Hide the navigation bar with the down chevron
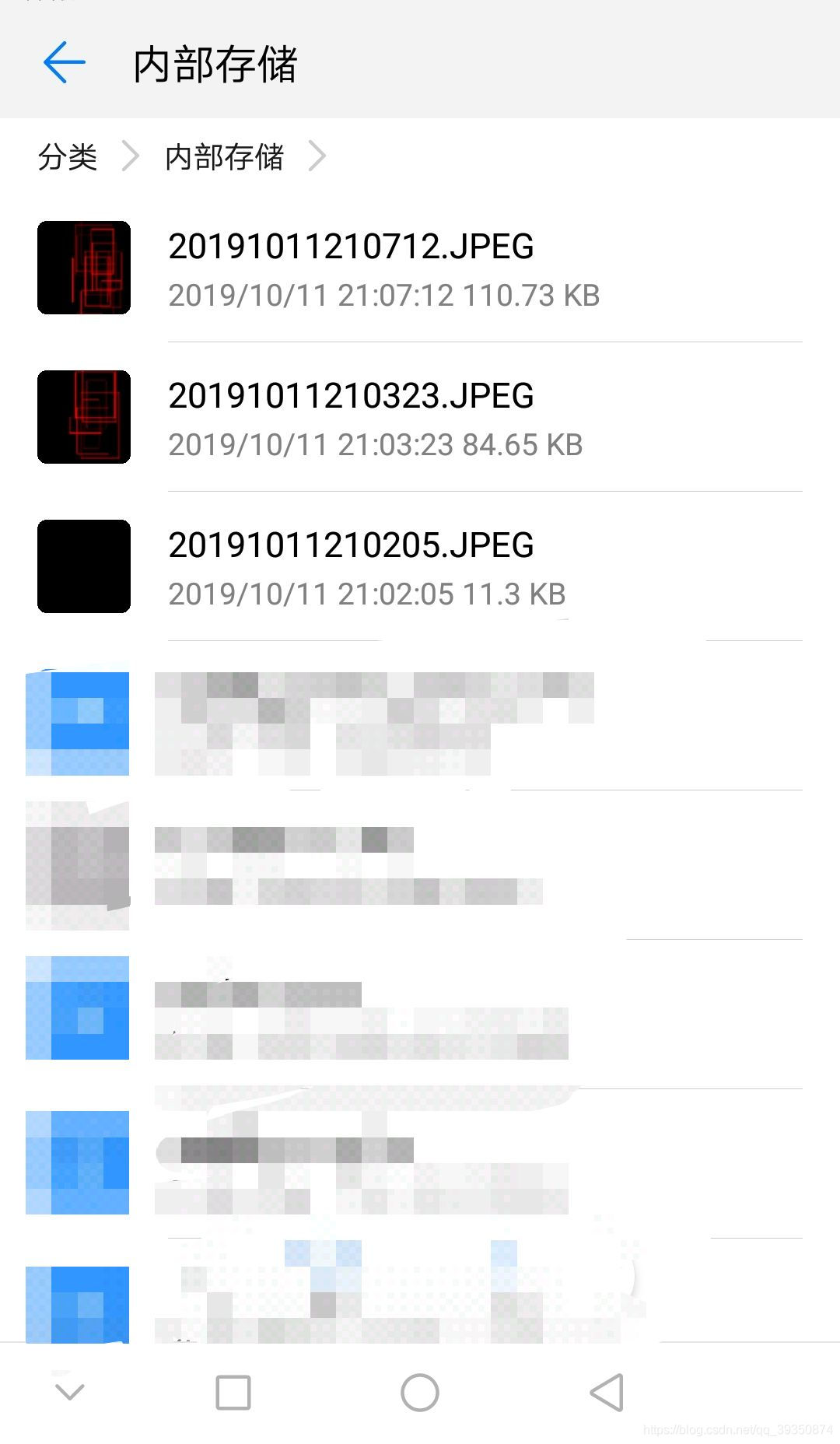 pos(70,1392)
